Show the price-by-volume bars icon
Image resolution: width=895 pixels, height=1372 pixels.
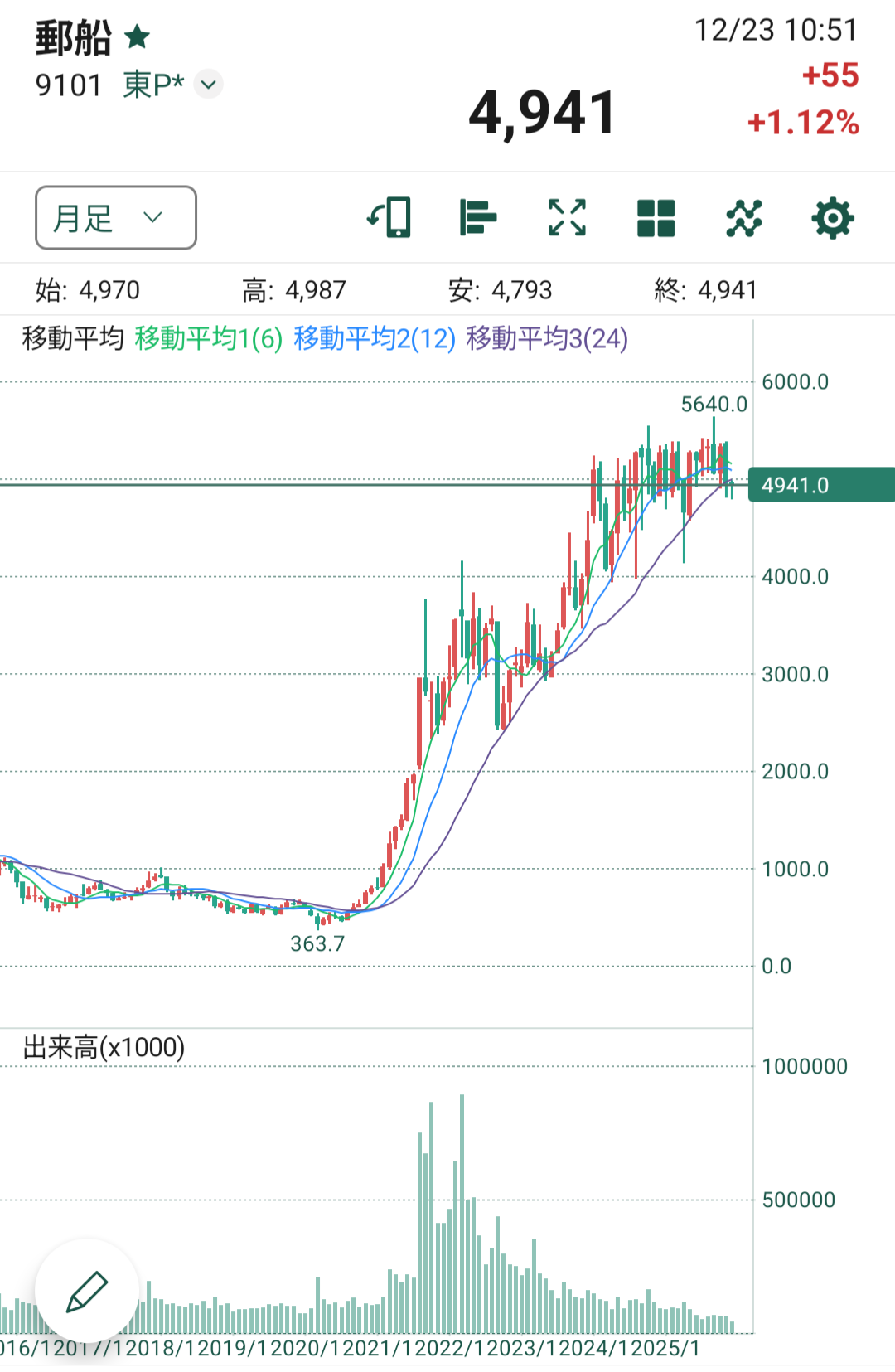(x=478, y=218)
